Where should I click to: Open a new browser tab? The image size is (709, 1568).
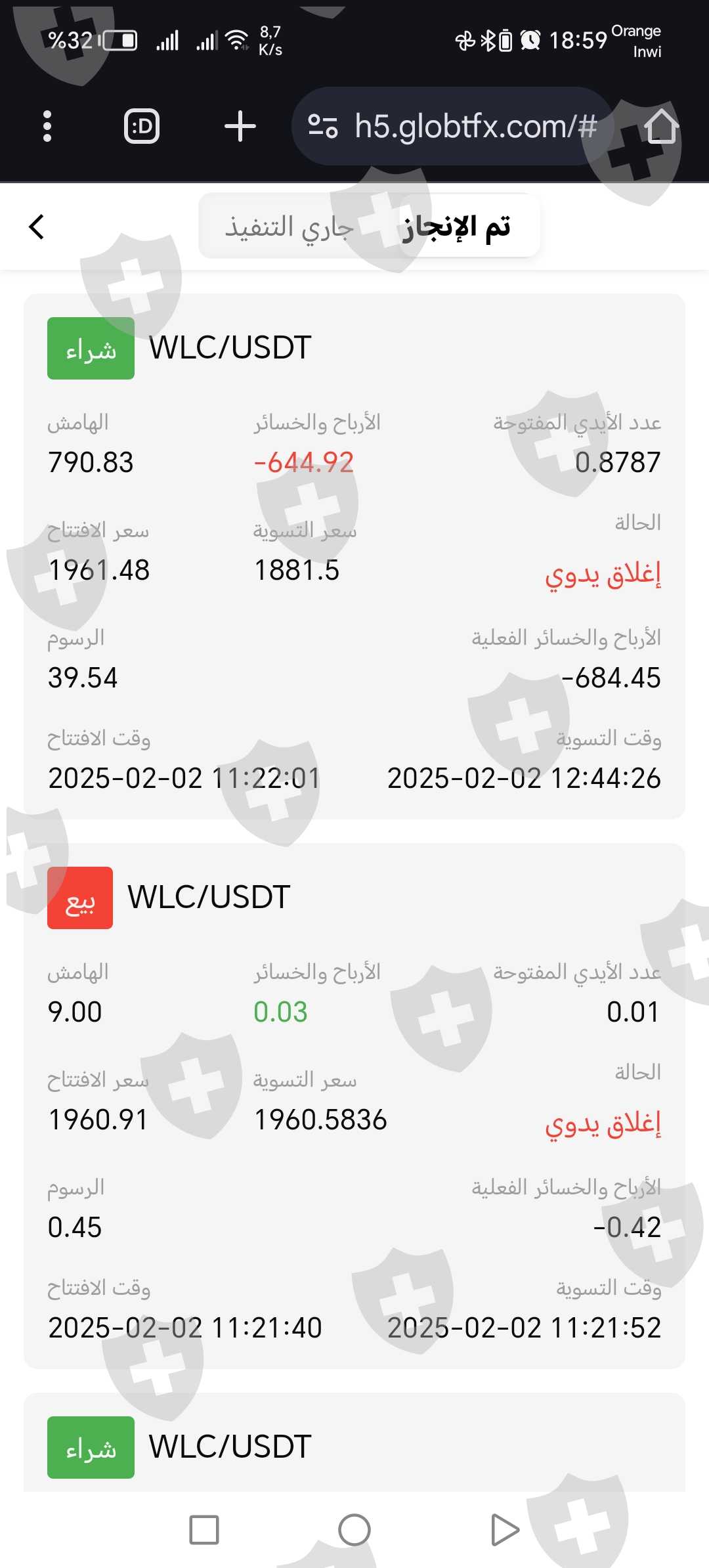coord(240,126)
